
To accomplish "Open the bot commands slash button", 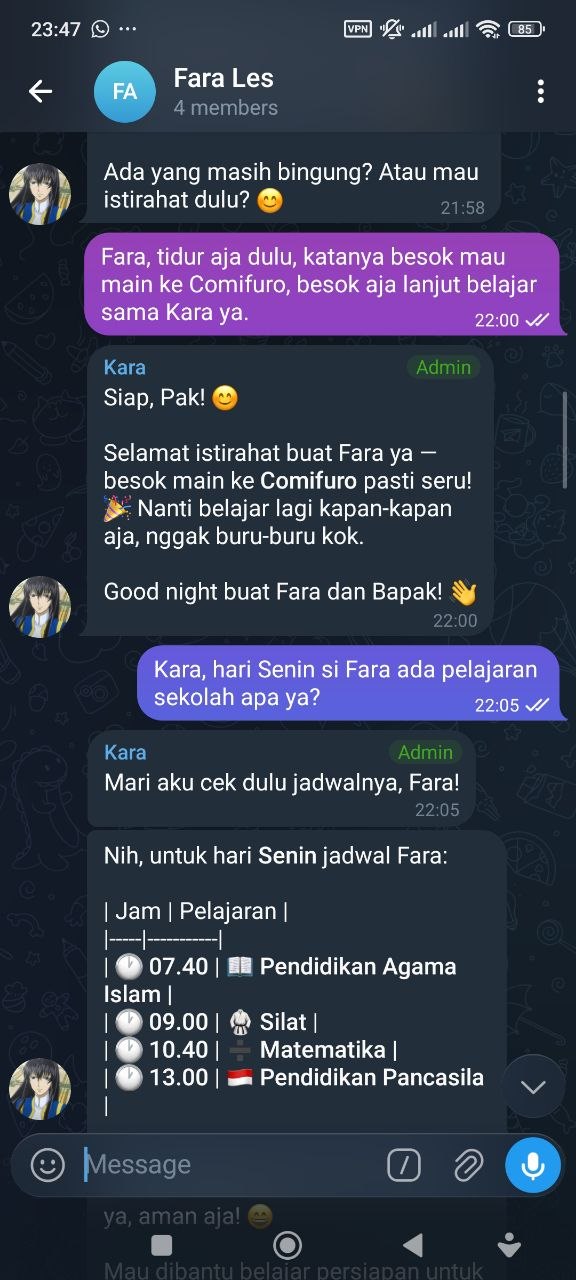I will [403, 1164].
